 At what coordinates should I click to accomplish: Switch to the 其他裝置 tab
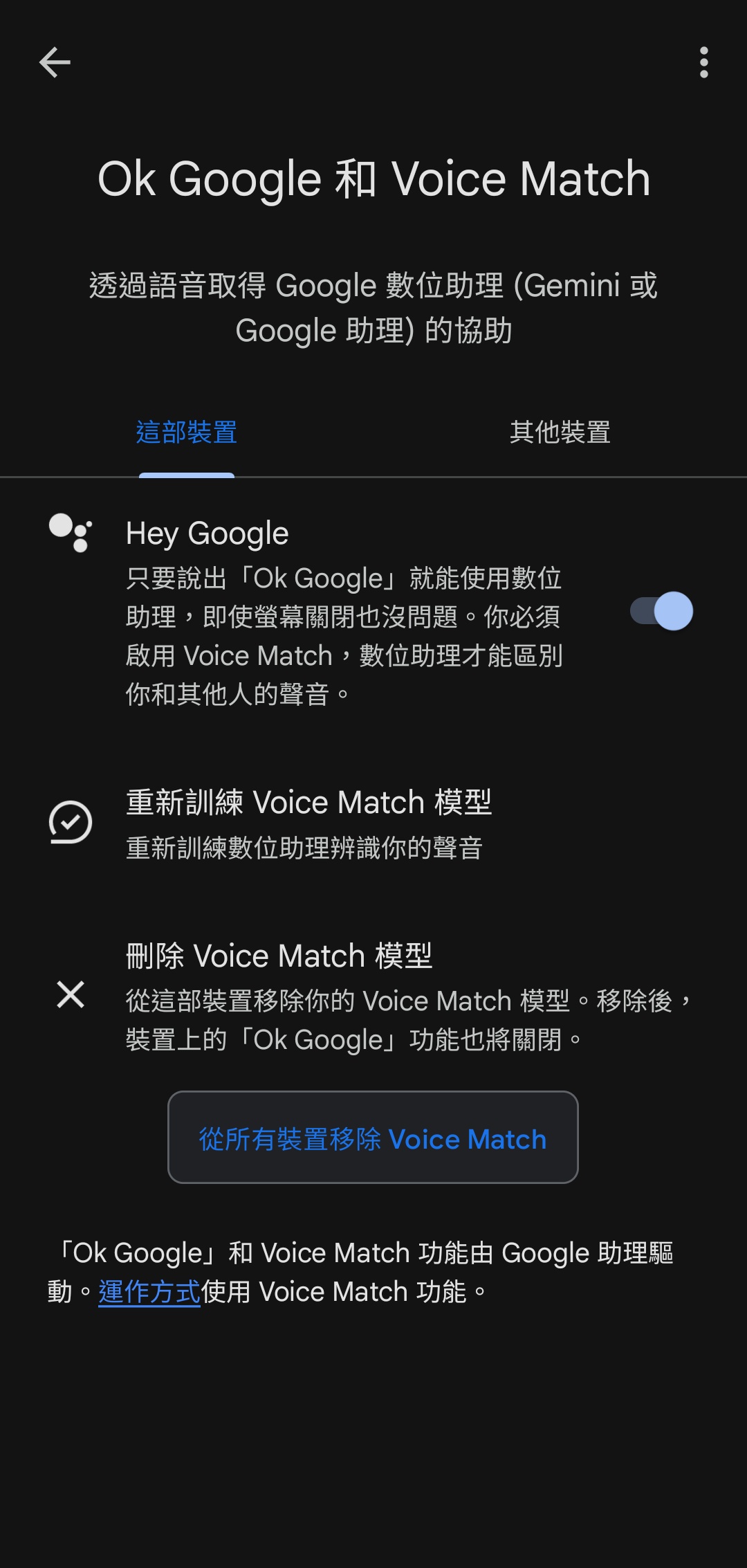point(560,432)
